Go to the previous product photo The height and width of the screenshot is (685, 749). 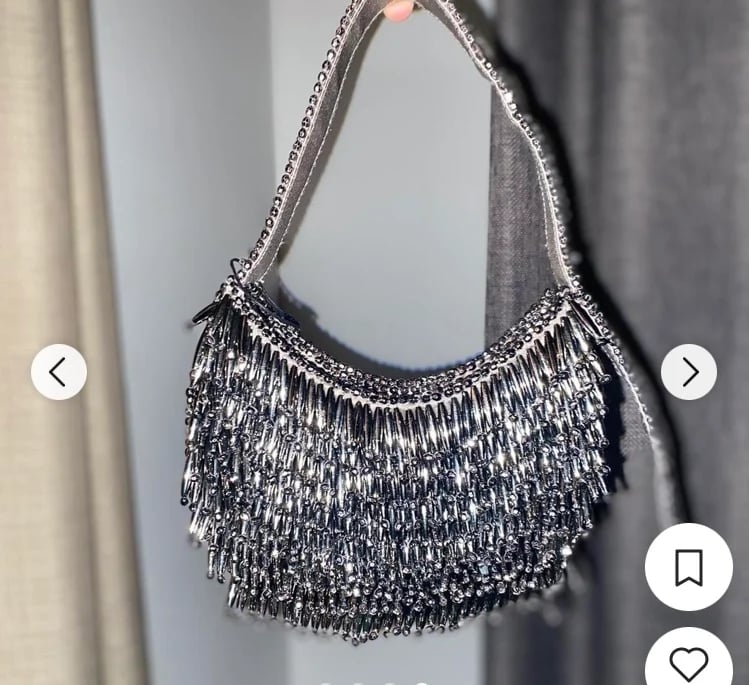[58, 372]
